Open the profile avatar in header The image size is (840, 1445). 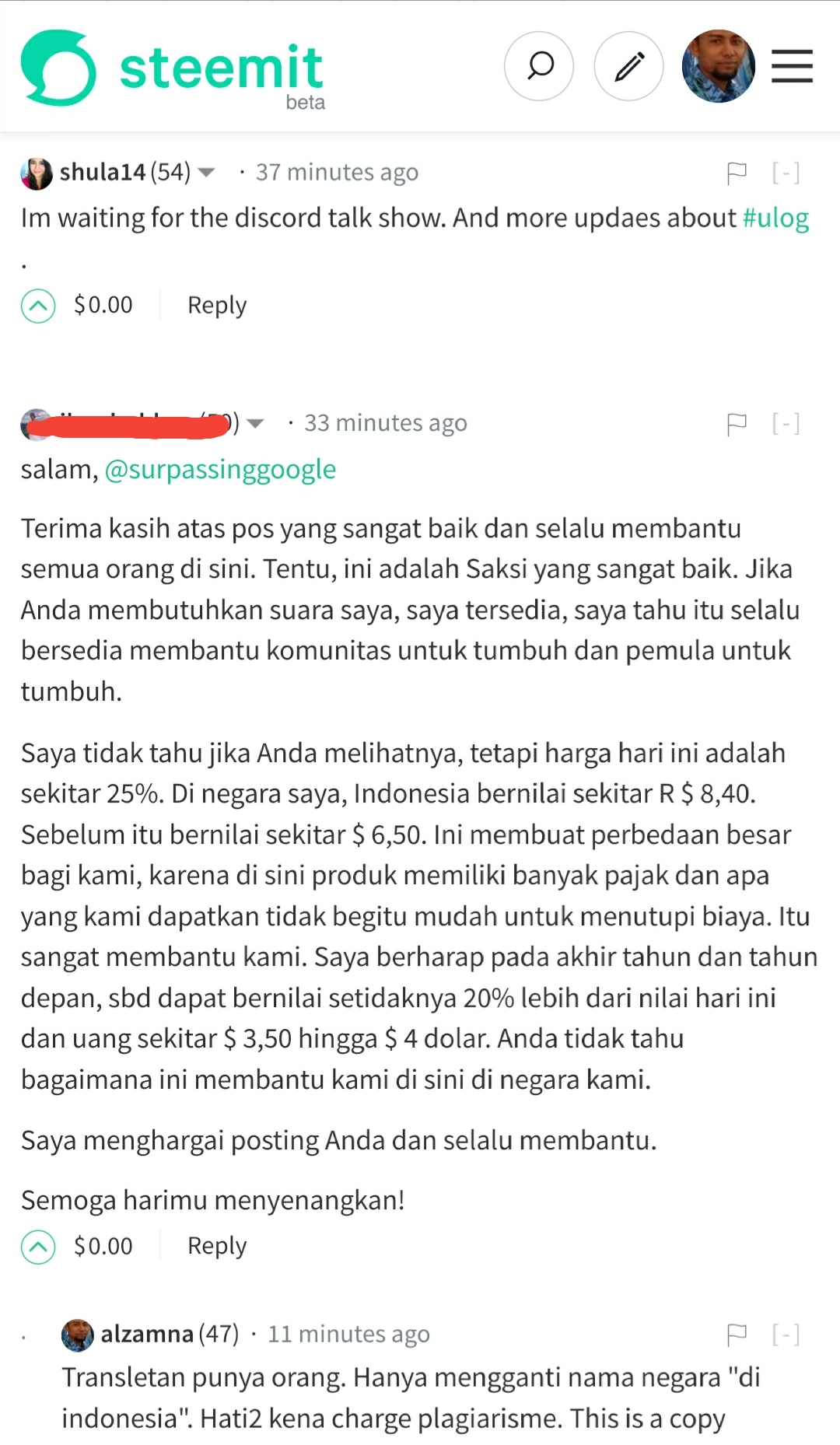[x=718, y=66]
